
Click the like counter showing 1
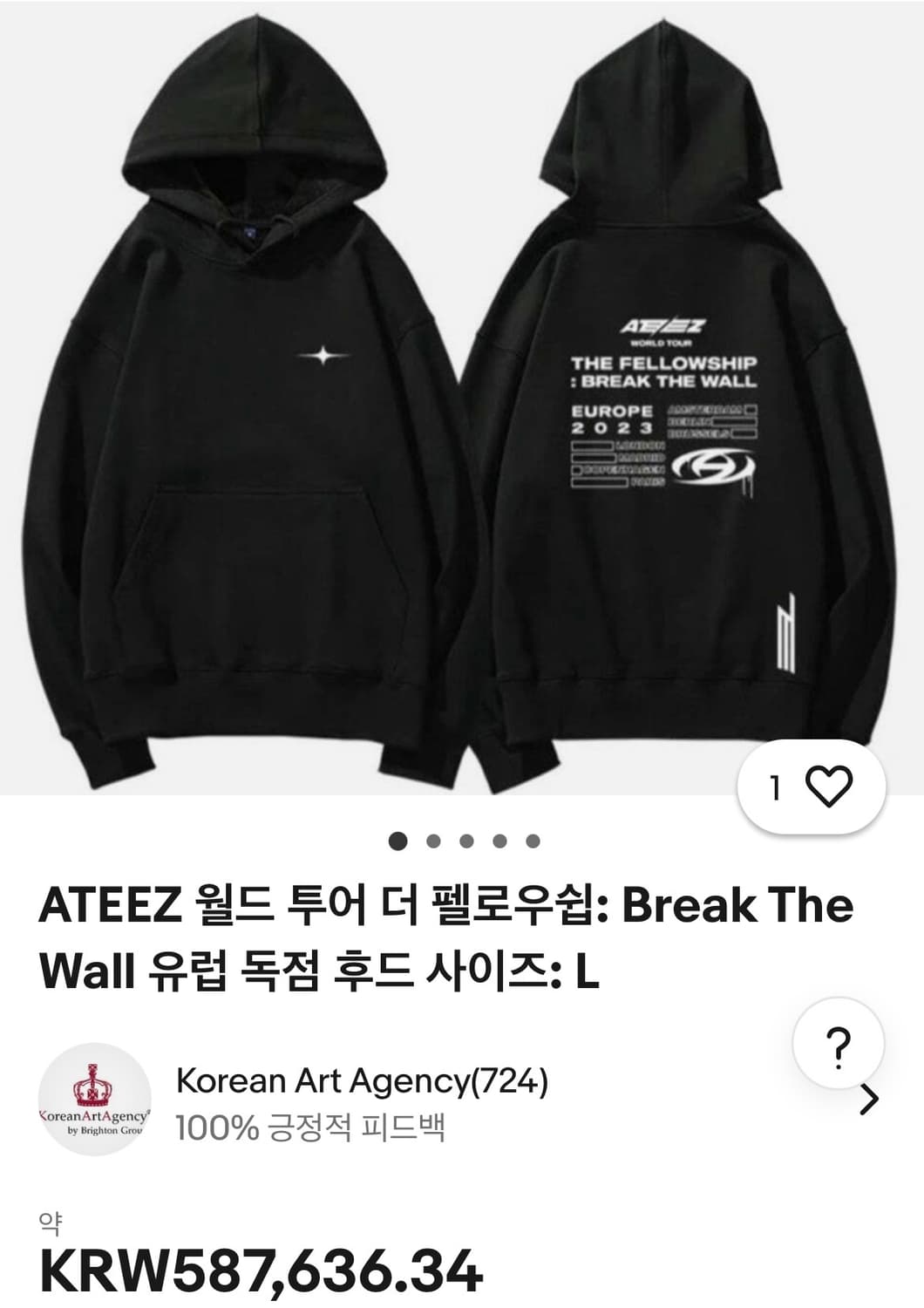point(773,787)
